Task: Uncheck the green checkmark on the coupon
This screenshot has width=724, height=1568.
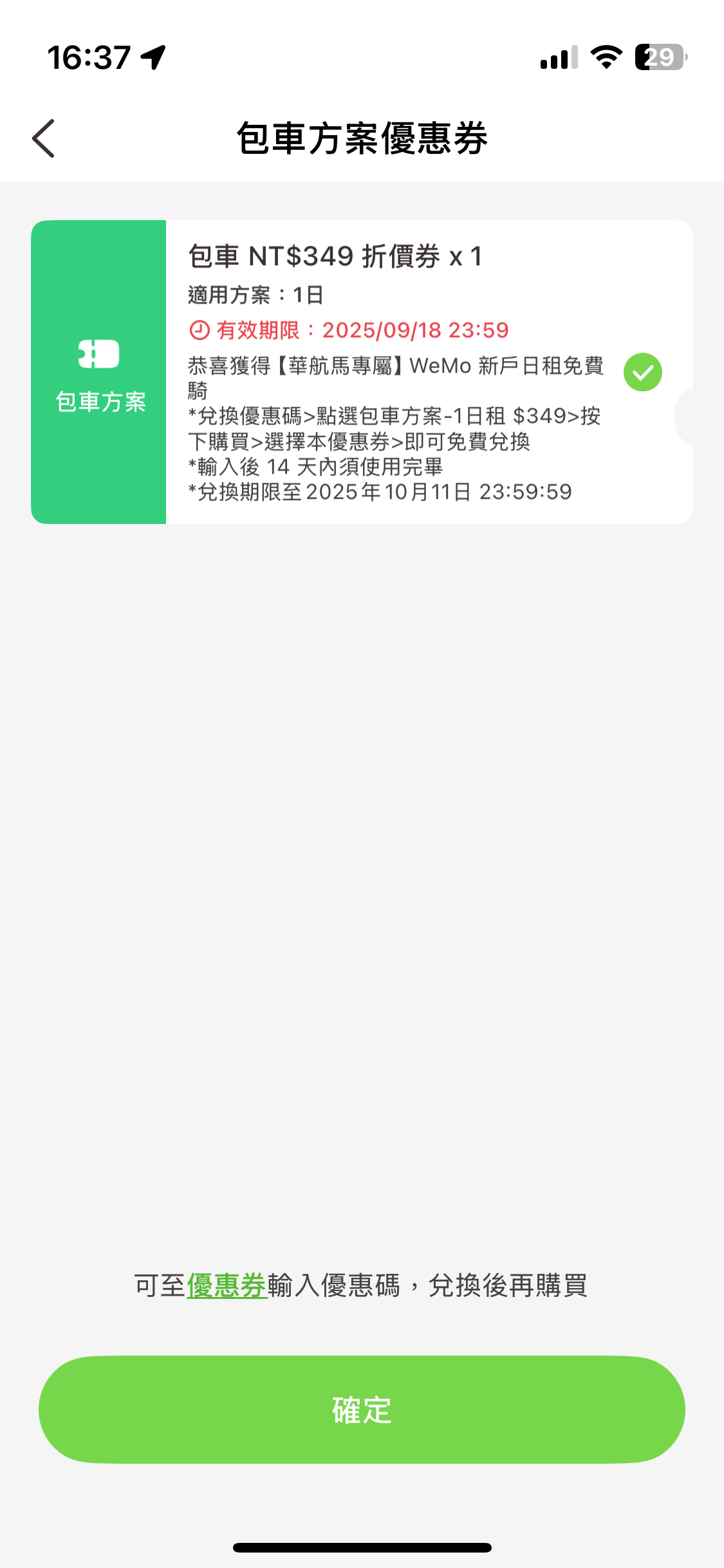Action: click(x=642, y=372)
